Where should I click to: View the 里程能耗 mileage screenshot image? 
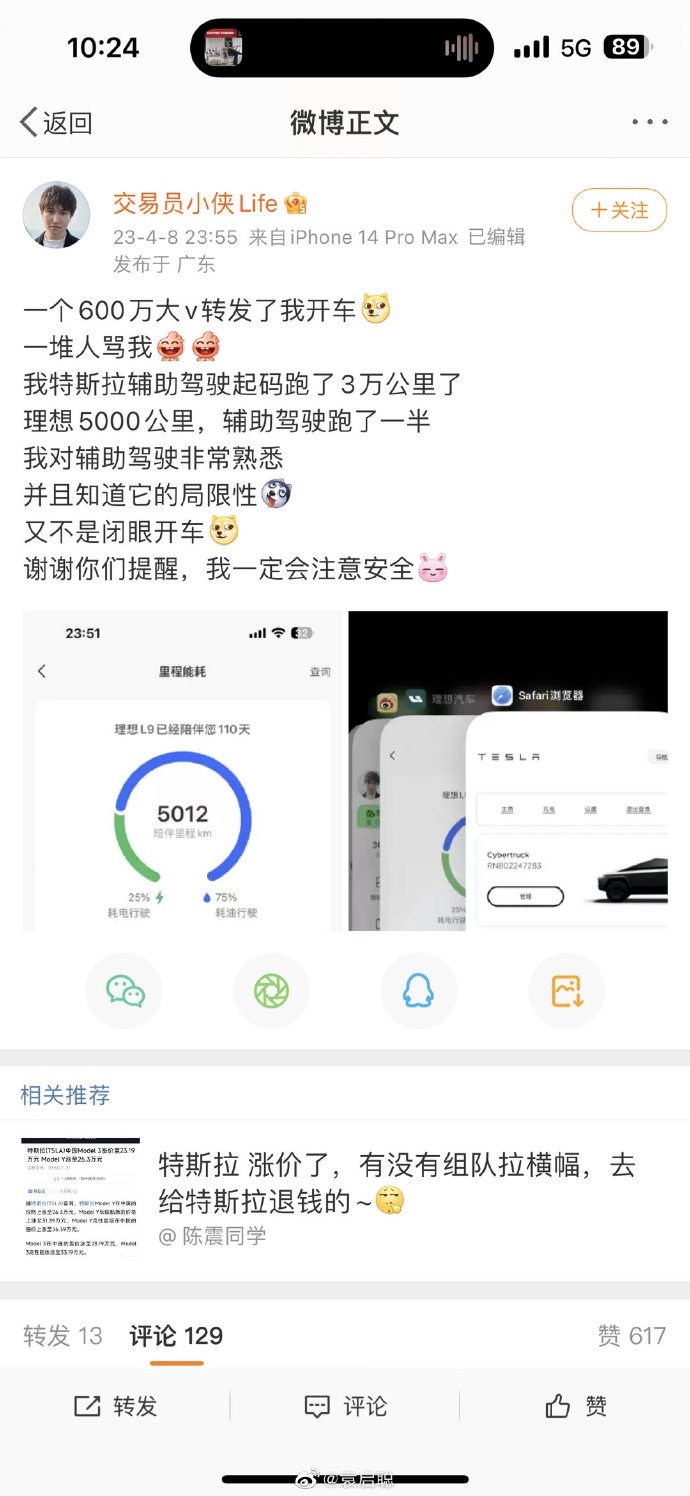182,770
